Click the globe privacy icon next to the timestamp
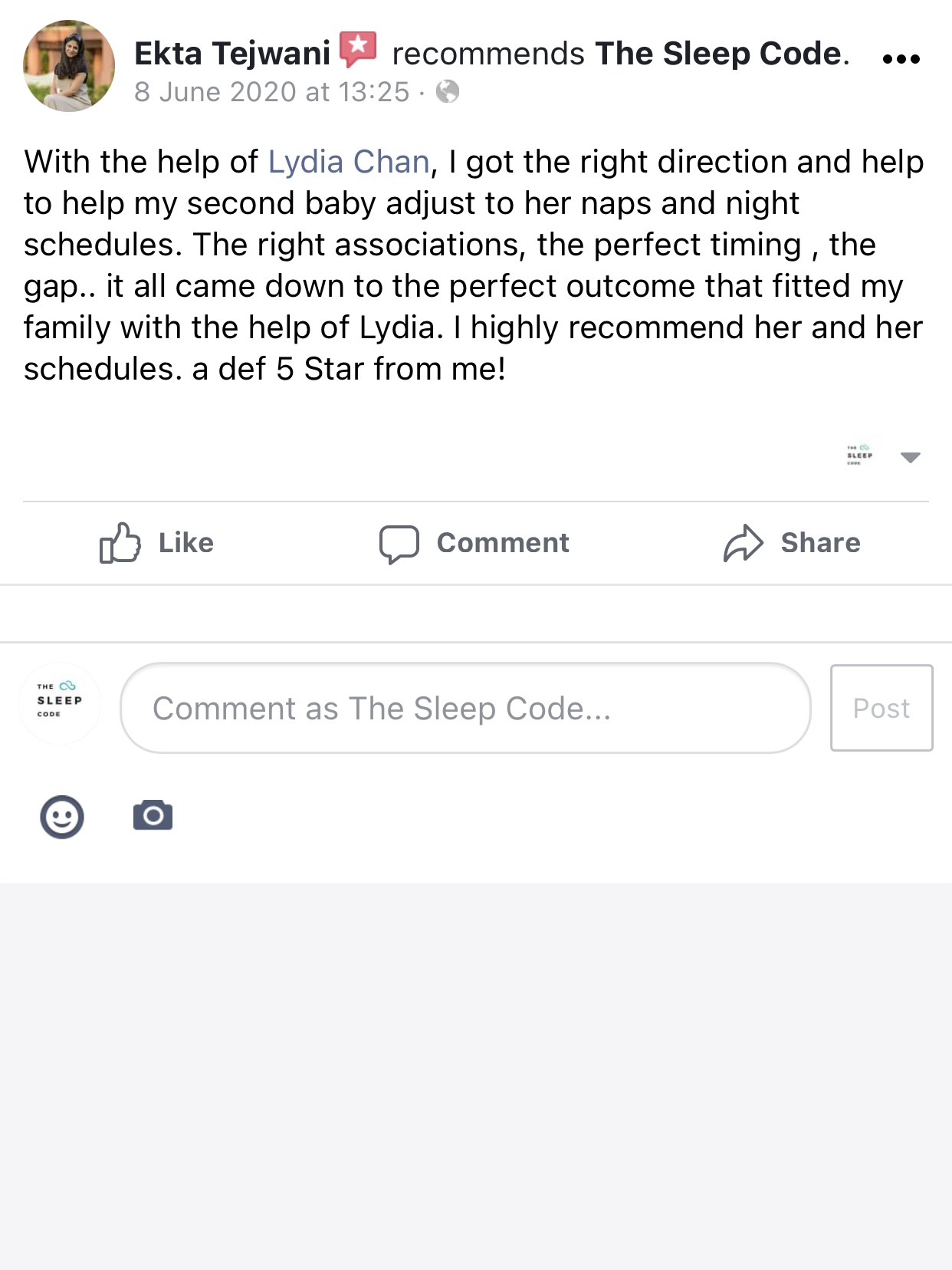Image resolution: width=952 pixels, height=1270 pixels. point(447,92)
